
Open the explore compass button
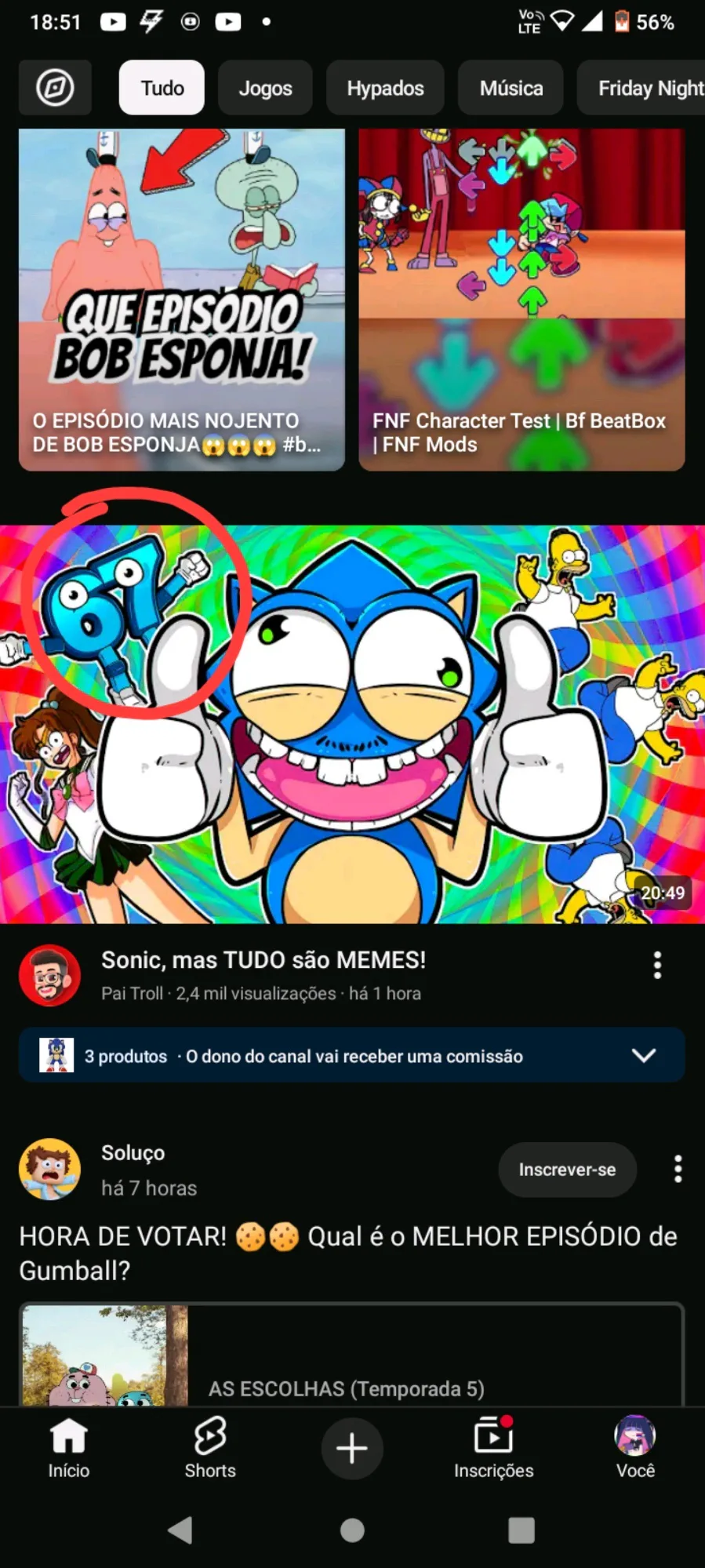(x=55, y=88)
